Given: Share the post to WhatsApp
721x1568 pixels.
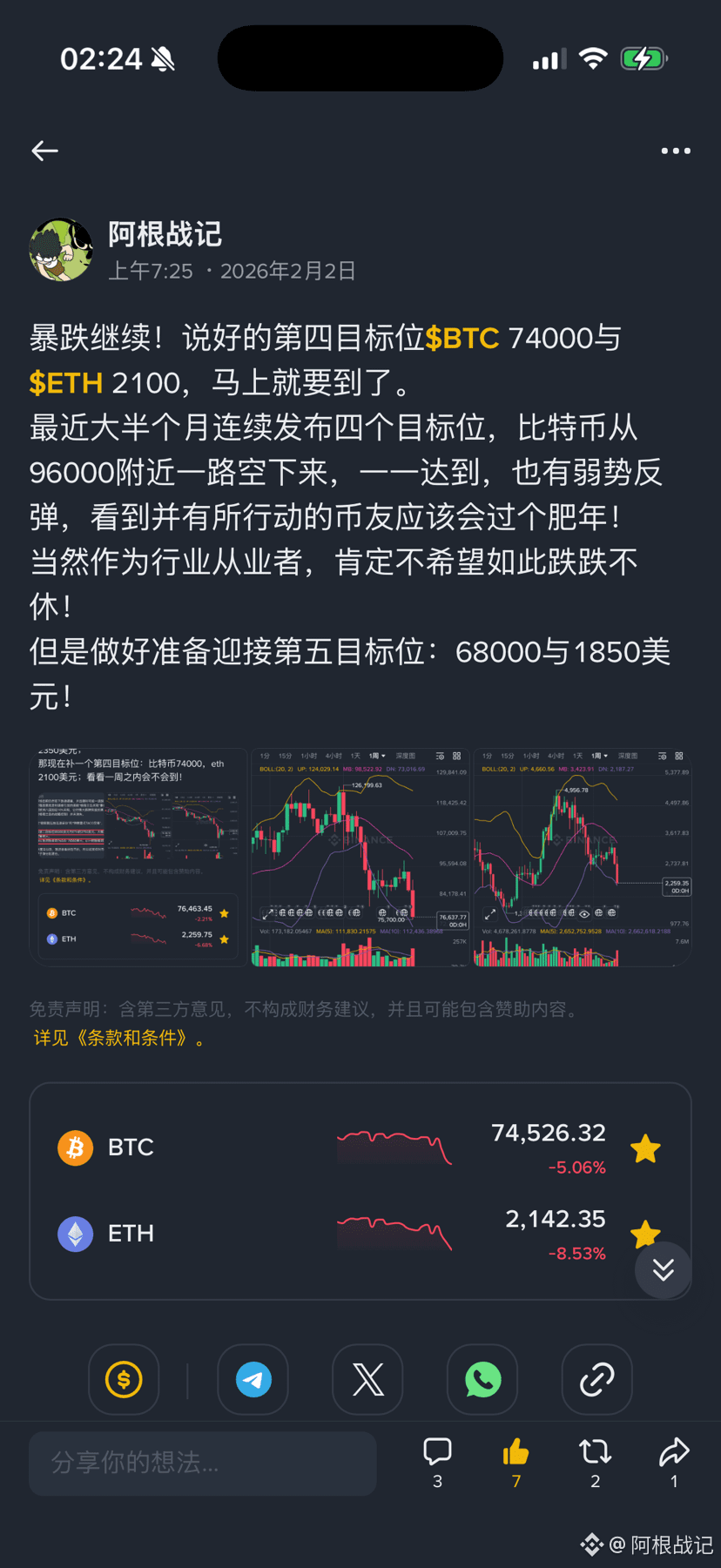Looking at the screenshot, I should tap(482, 1379).
